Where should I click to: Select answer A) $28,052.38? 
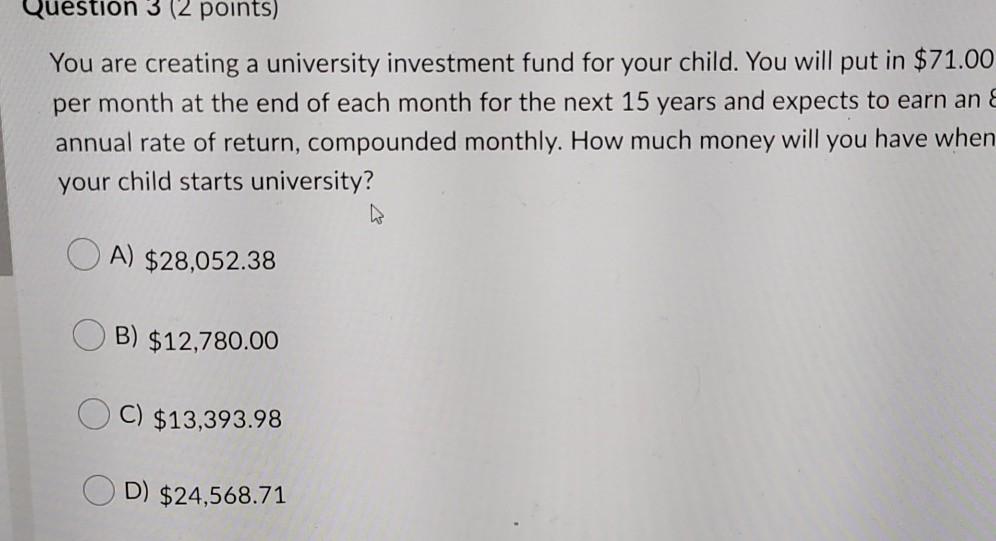coord(86,258)
